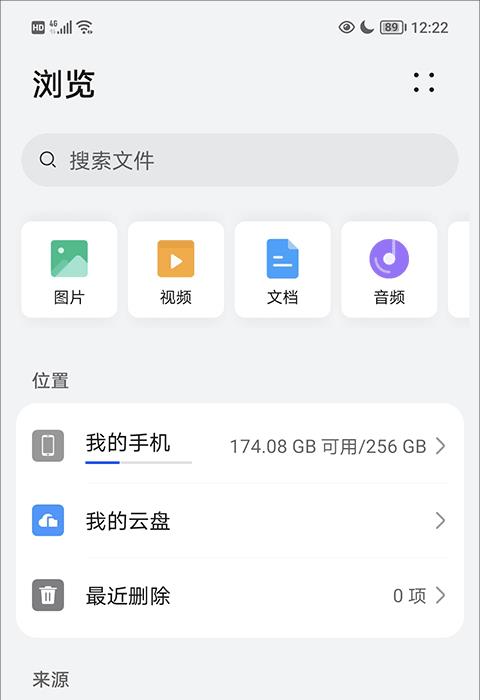Open the 图片 category
This screenshot has width=480, height=700.
click(69, 270)
